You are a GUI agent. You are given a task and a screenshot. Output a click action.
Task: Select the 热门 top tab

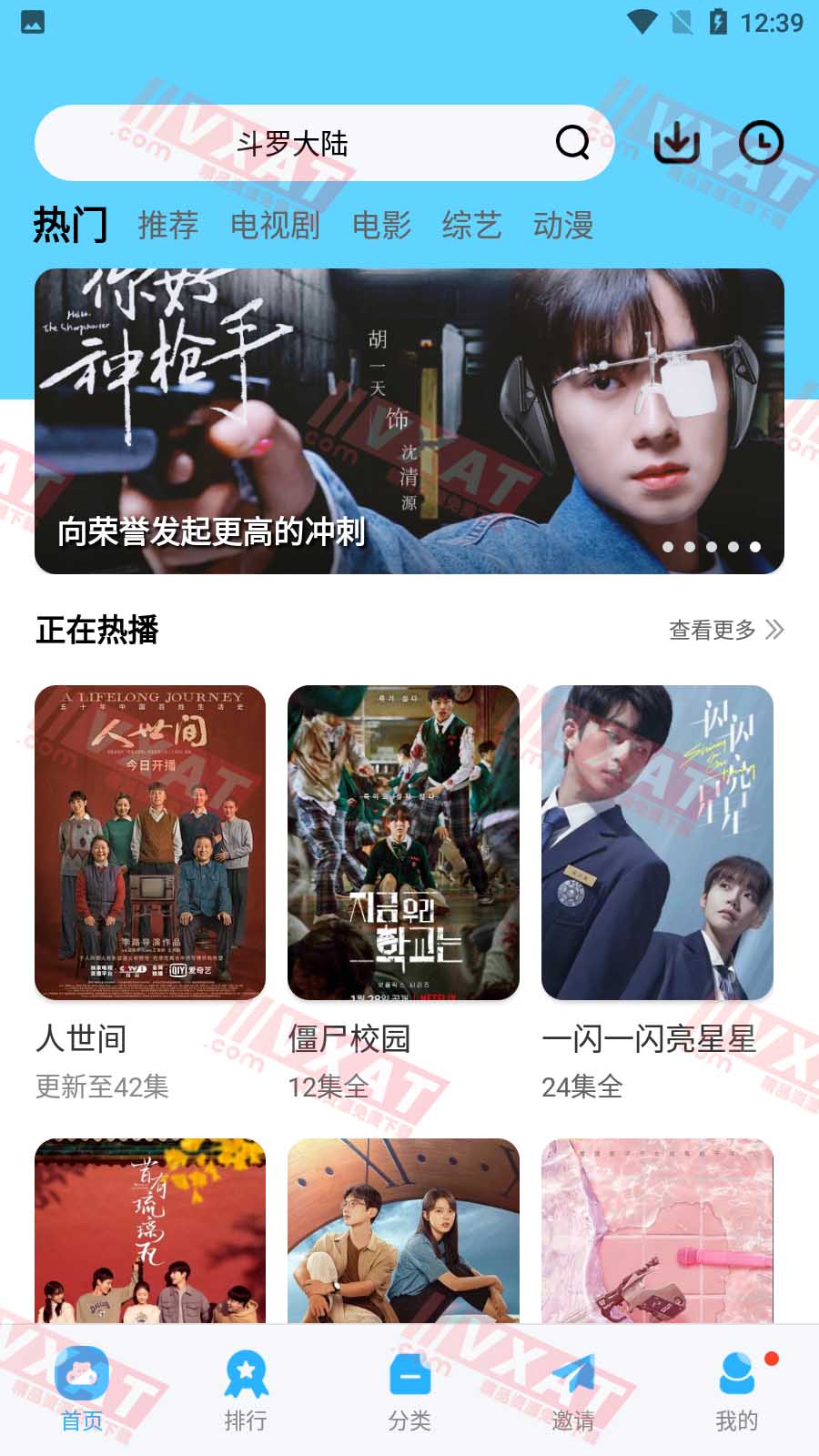(x=70, y=225)
